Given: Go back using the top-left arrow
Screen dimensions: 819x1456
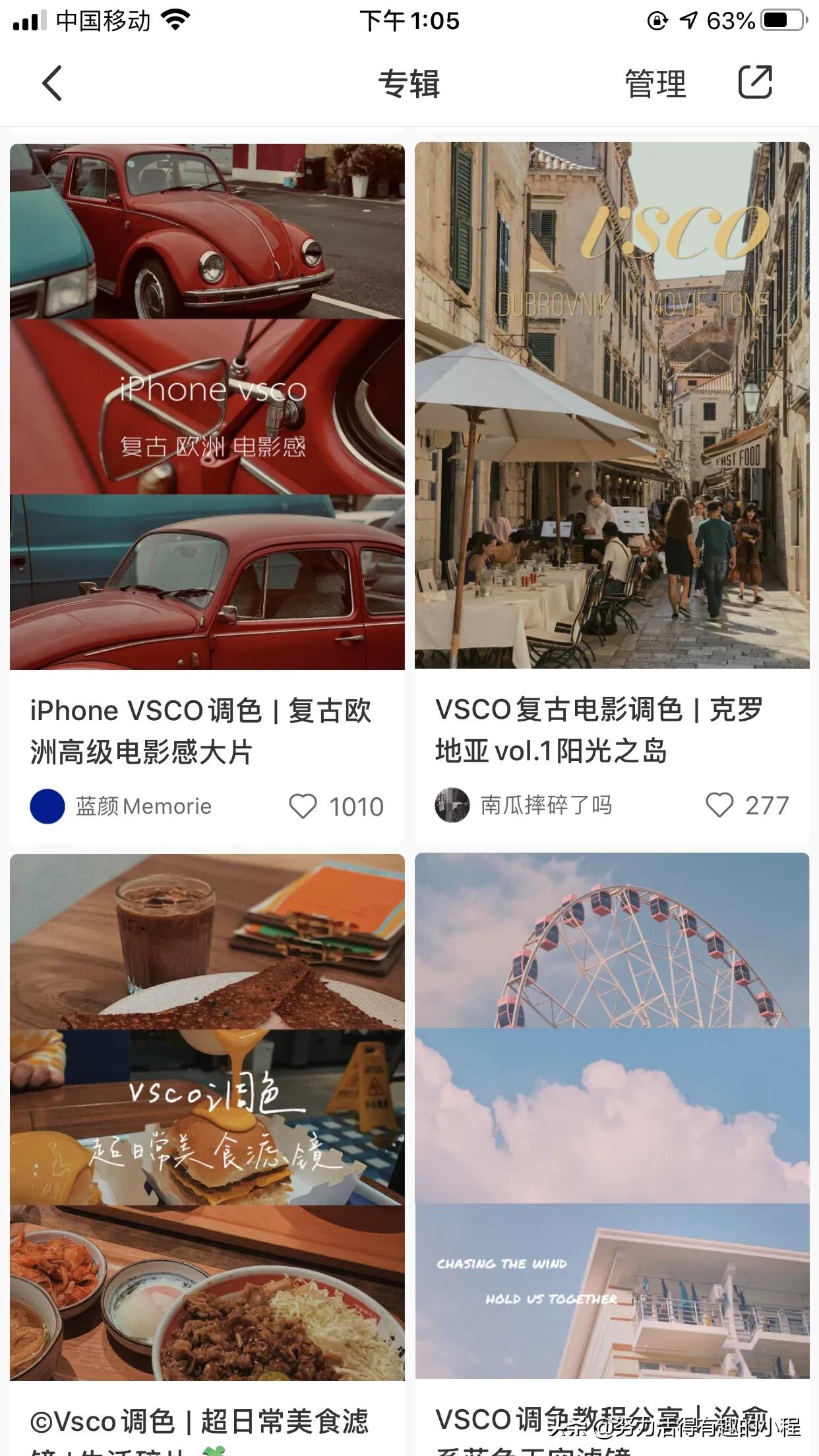Looking at the screenshot, I should click(51, 84).
